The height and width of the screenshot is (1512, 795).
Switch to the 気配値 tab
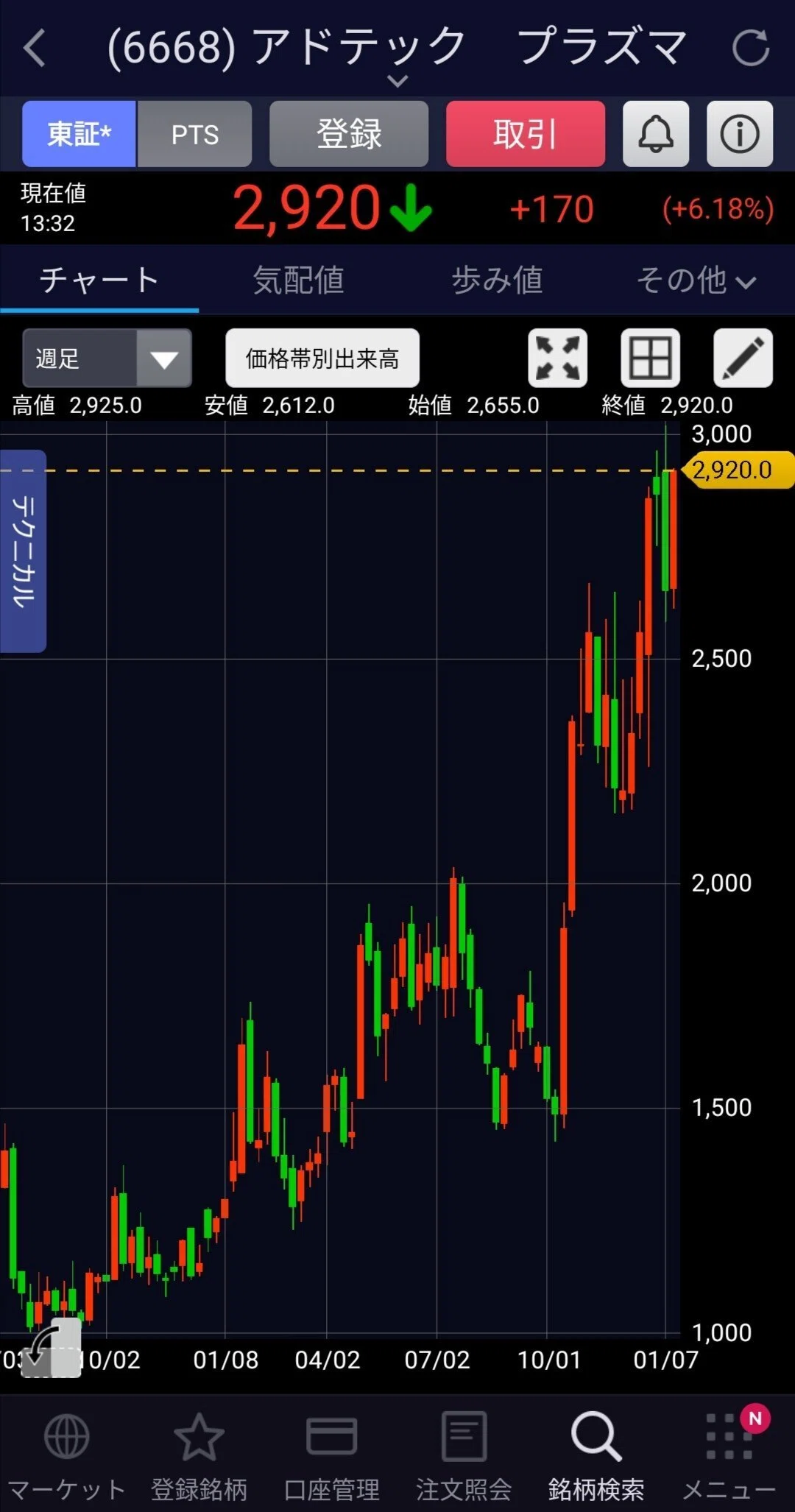click(x=298, y=280)
